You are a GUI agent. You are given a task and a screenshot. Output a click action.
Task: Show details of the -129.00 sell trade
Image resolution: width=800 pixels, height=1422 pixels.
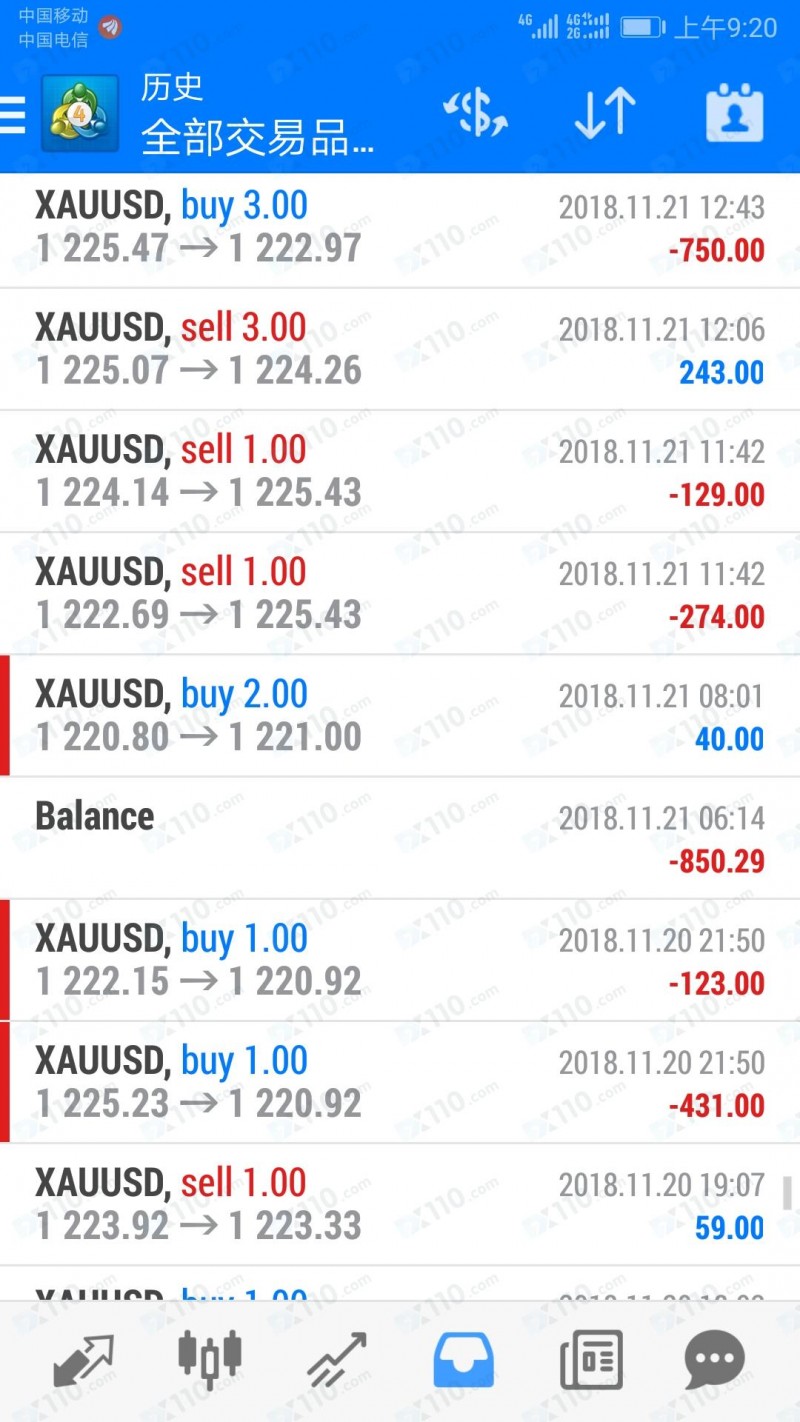click(x=400, y=472)
